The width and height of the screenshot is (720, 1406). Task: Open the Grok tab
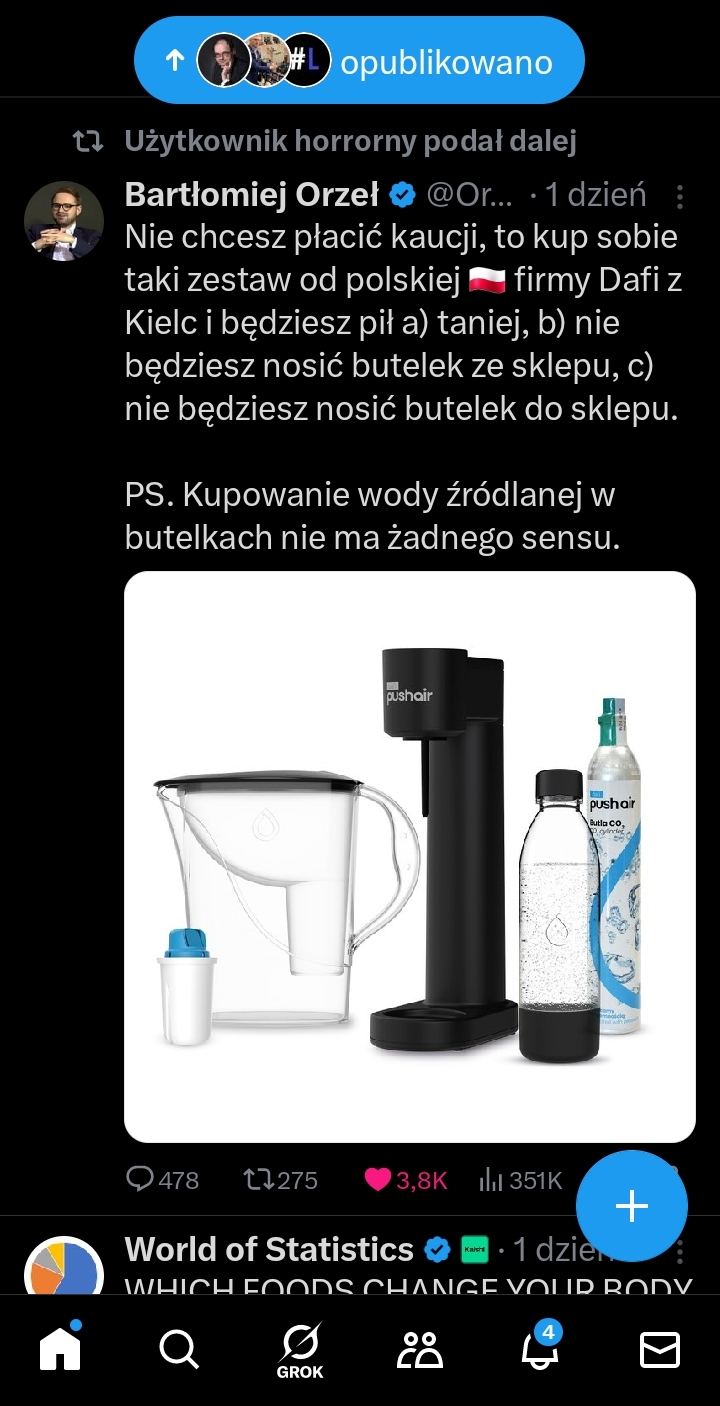coord(300,1350)
